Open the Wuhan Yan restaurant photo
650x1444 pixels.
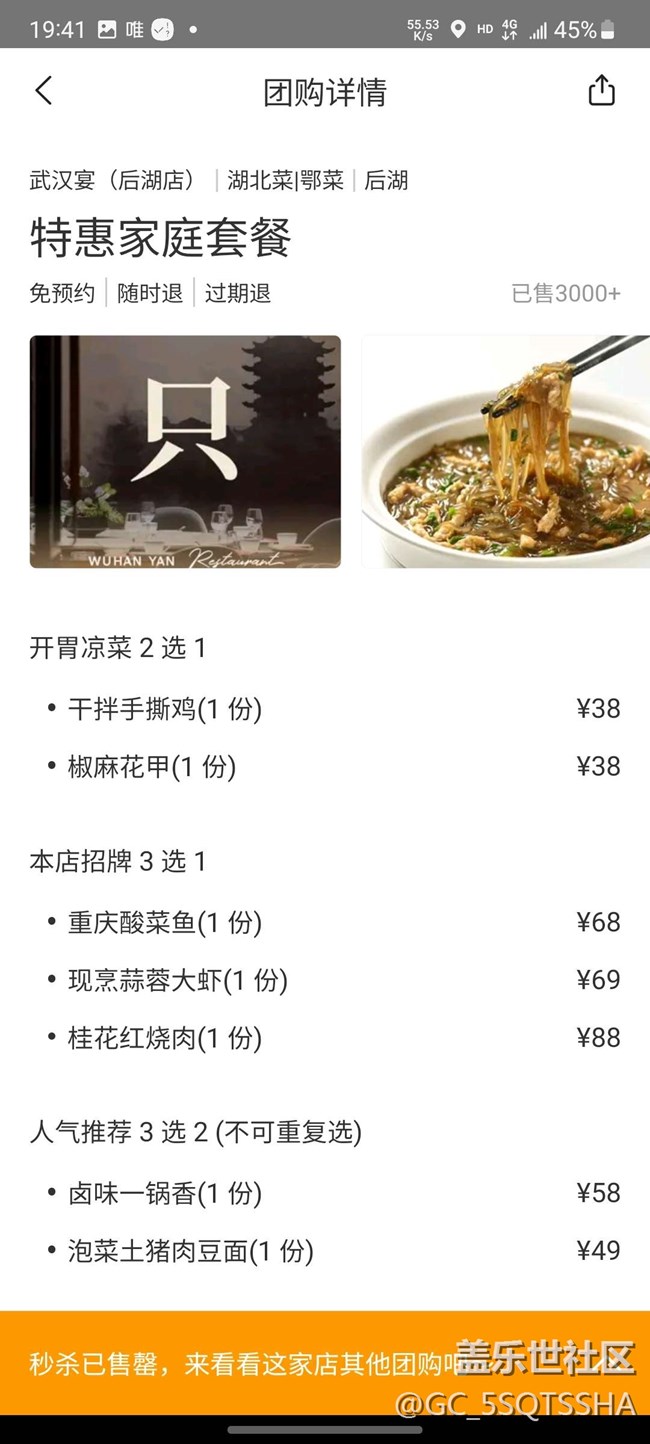coord(185,451)
